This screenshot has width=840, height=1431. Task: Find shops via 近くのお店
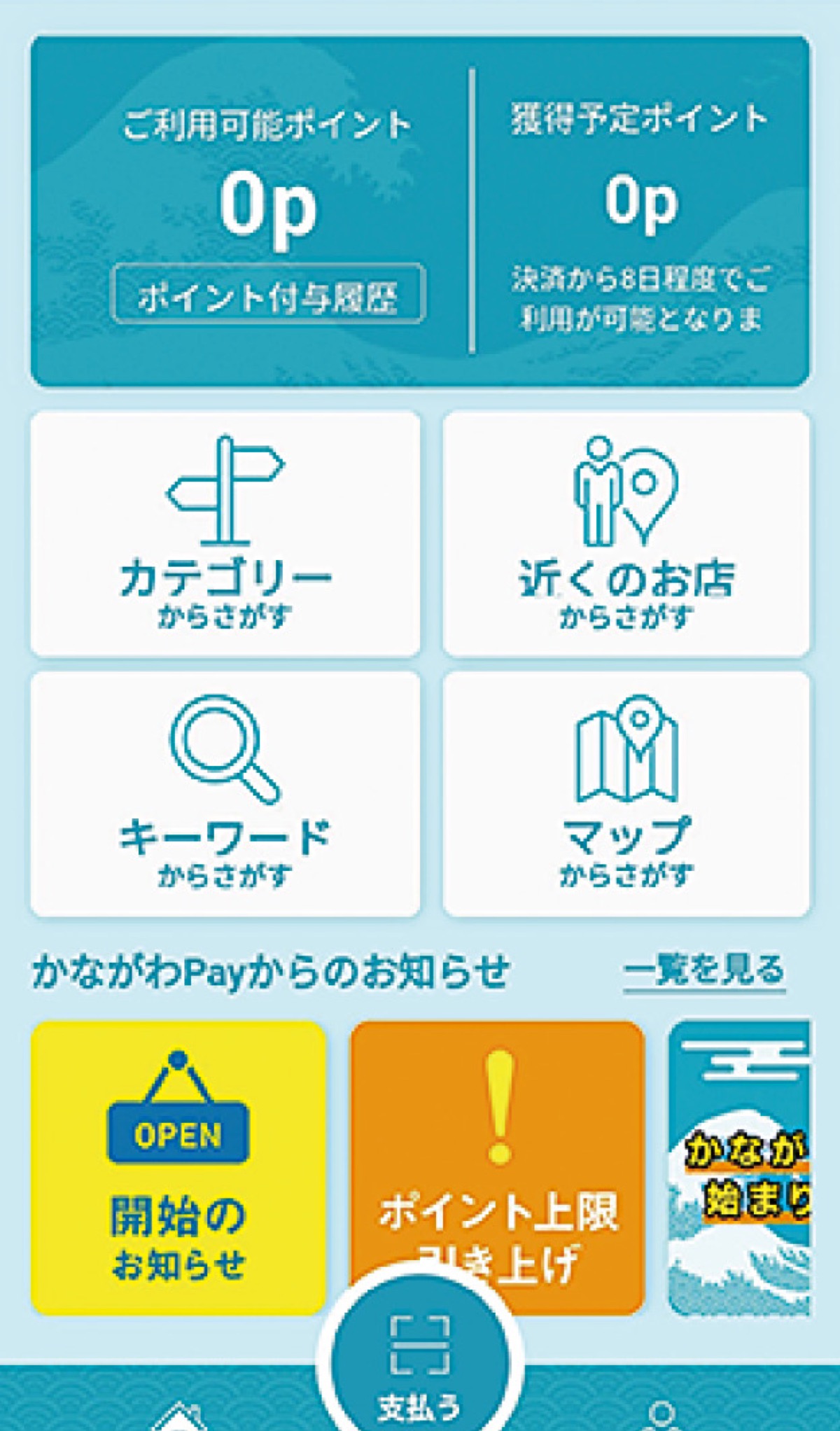tap(626, 534)
